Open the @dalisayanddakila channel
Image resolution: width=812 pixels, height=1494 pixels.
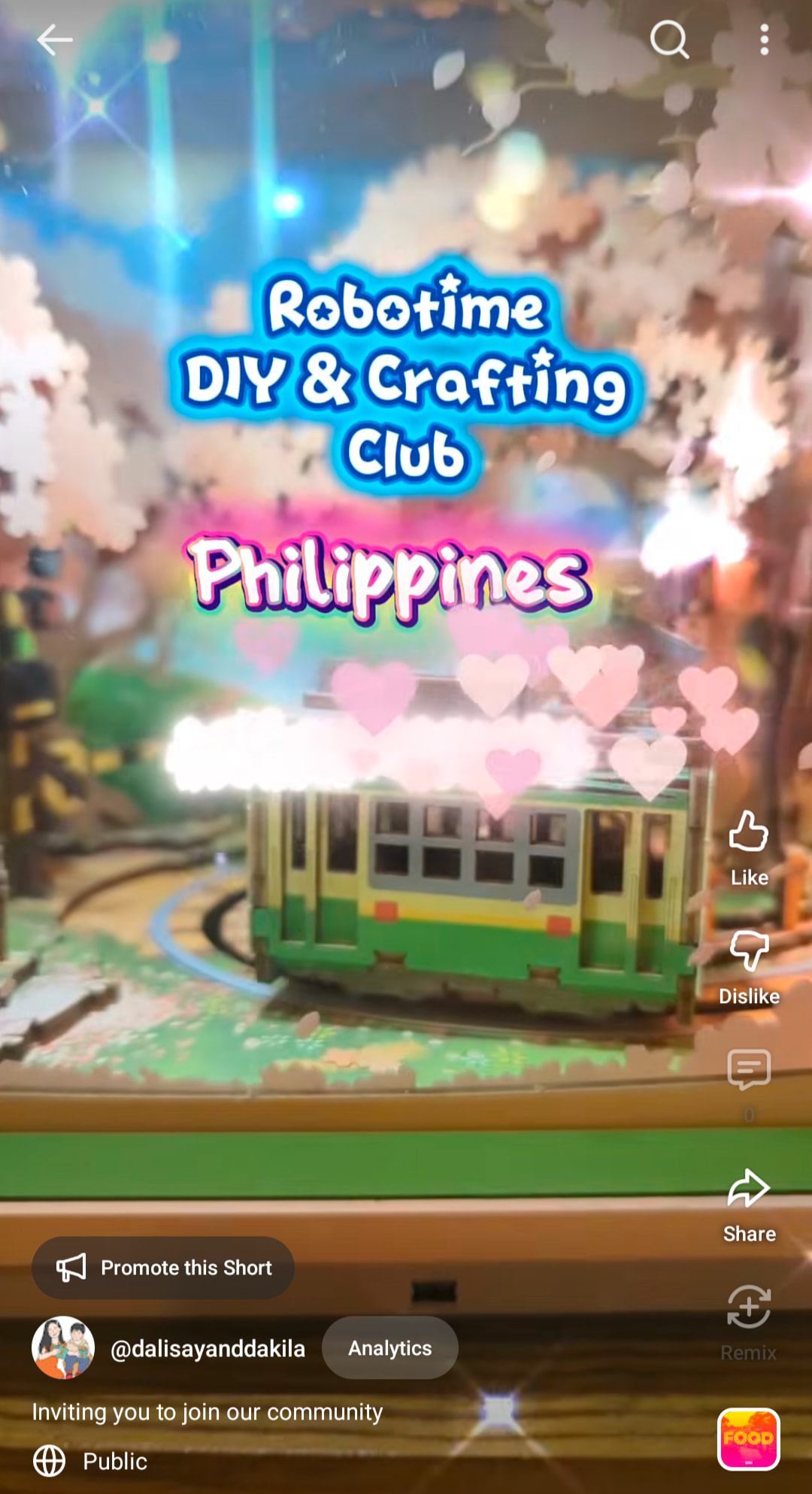pos(208,1349)
